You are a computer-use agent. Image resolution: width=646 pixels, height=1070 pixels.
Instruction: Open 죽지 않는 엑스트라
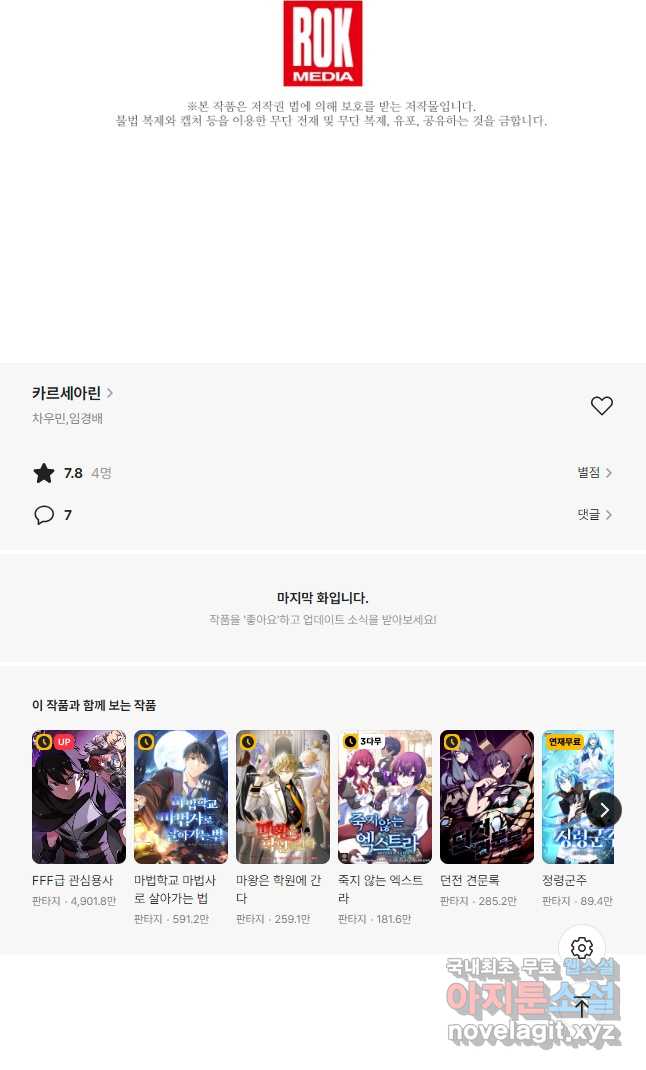(385, 797)
